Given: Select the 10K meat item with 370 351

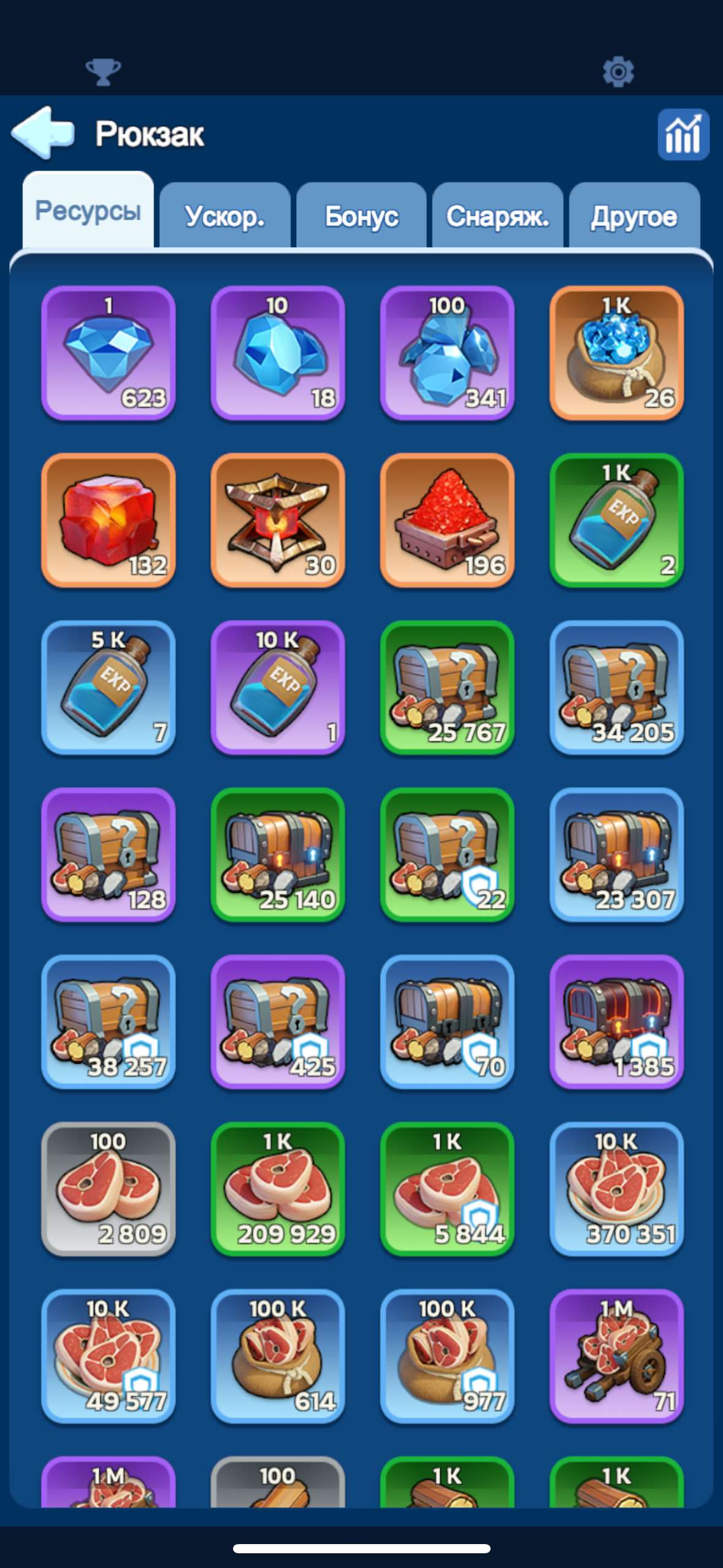Looking at the screenshot, I should 616,1189.
